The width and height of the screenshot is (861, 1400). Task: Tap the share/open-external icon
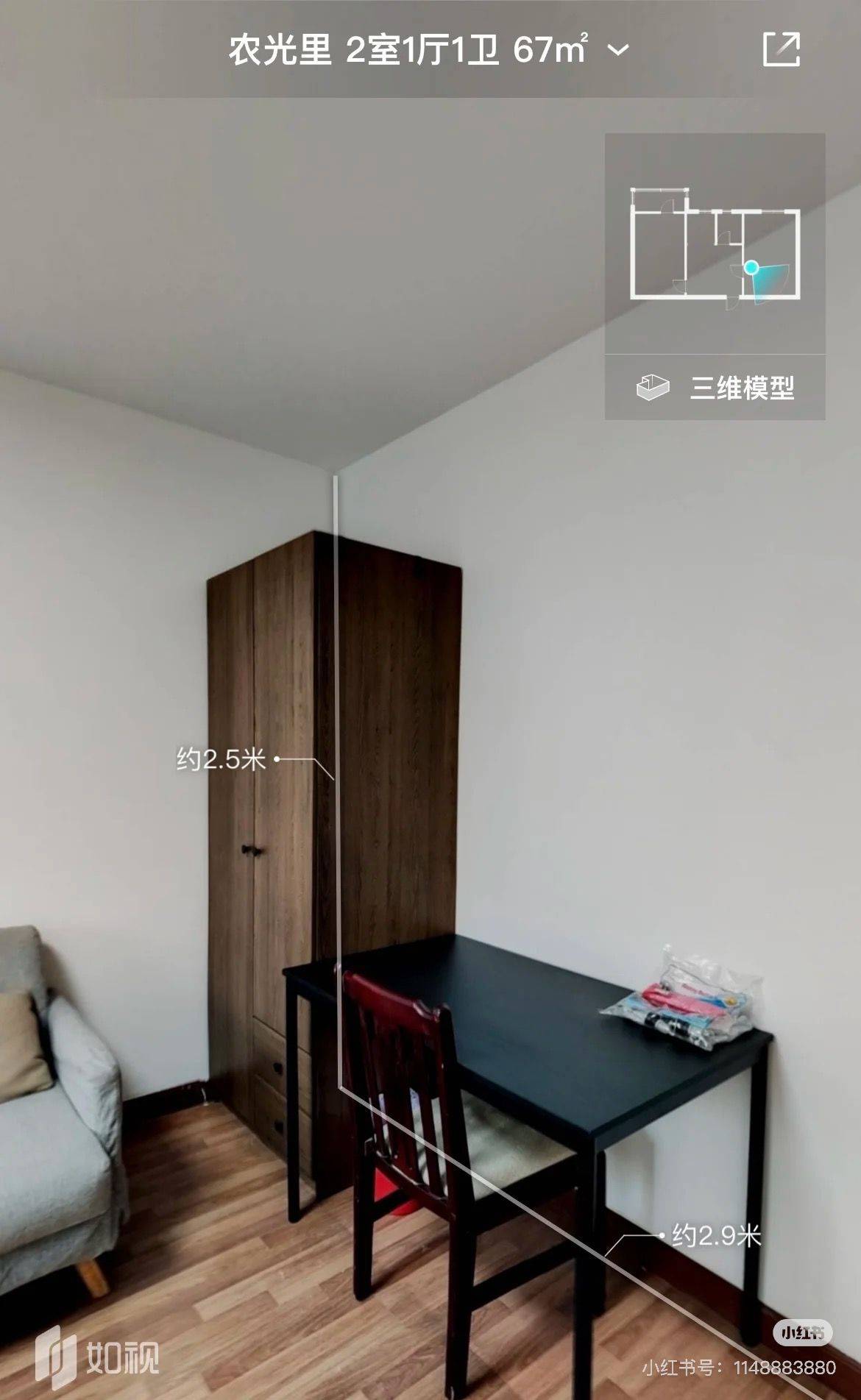[781, 49]
